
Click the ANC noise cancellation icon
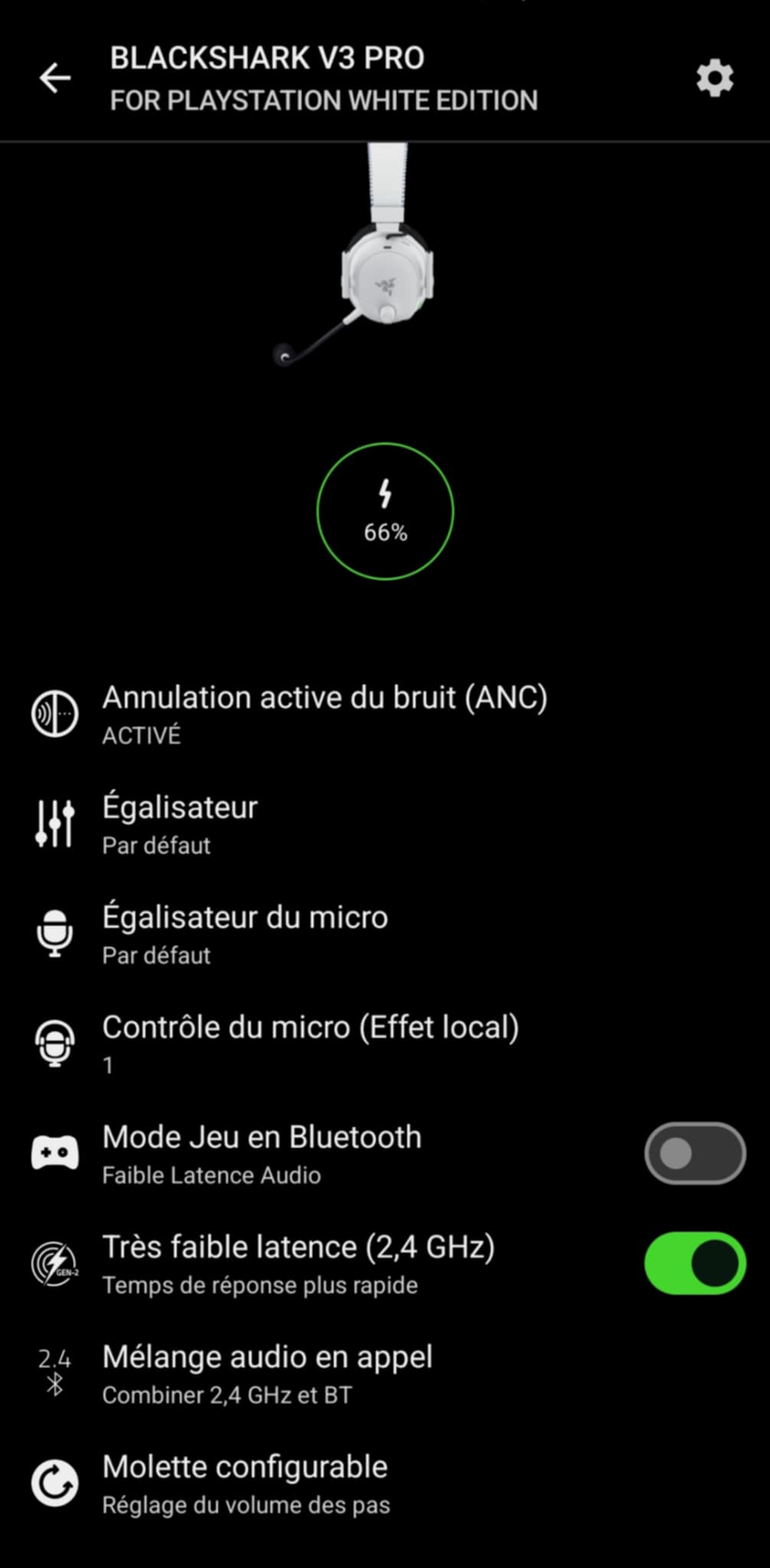tap(55, 712)
